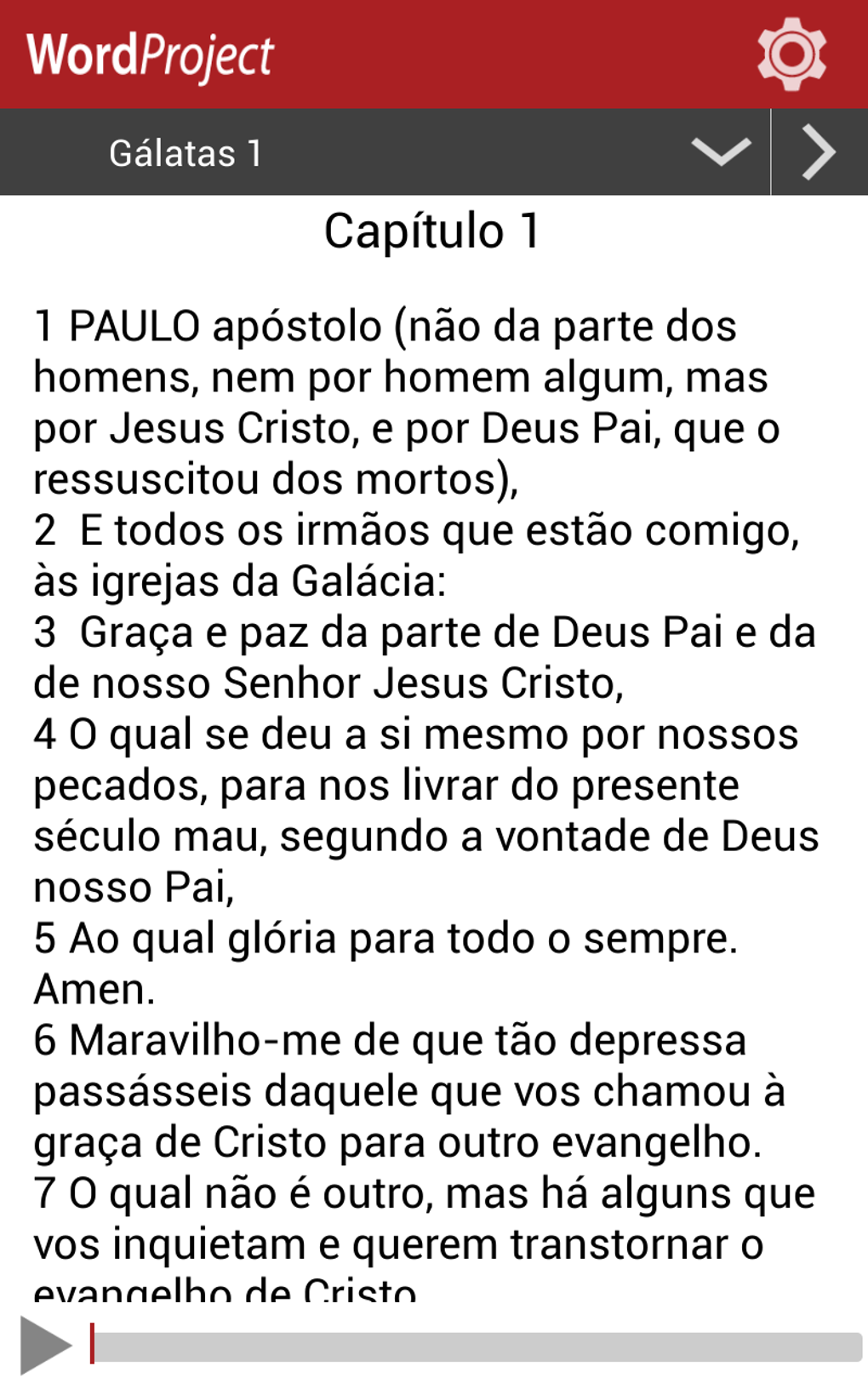868x1389 pixels.
Task: Tap the audio progress bar
Action: tap(477, 1347)
